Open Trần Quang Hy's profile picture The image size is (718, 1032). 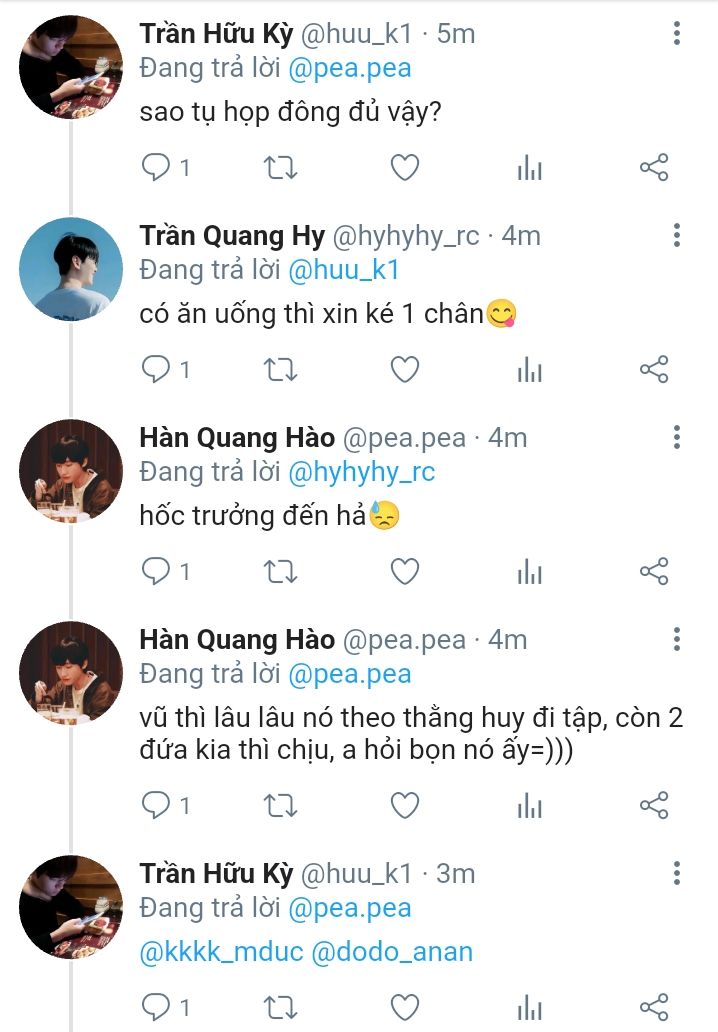[71, 269]
